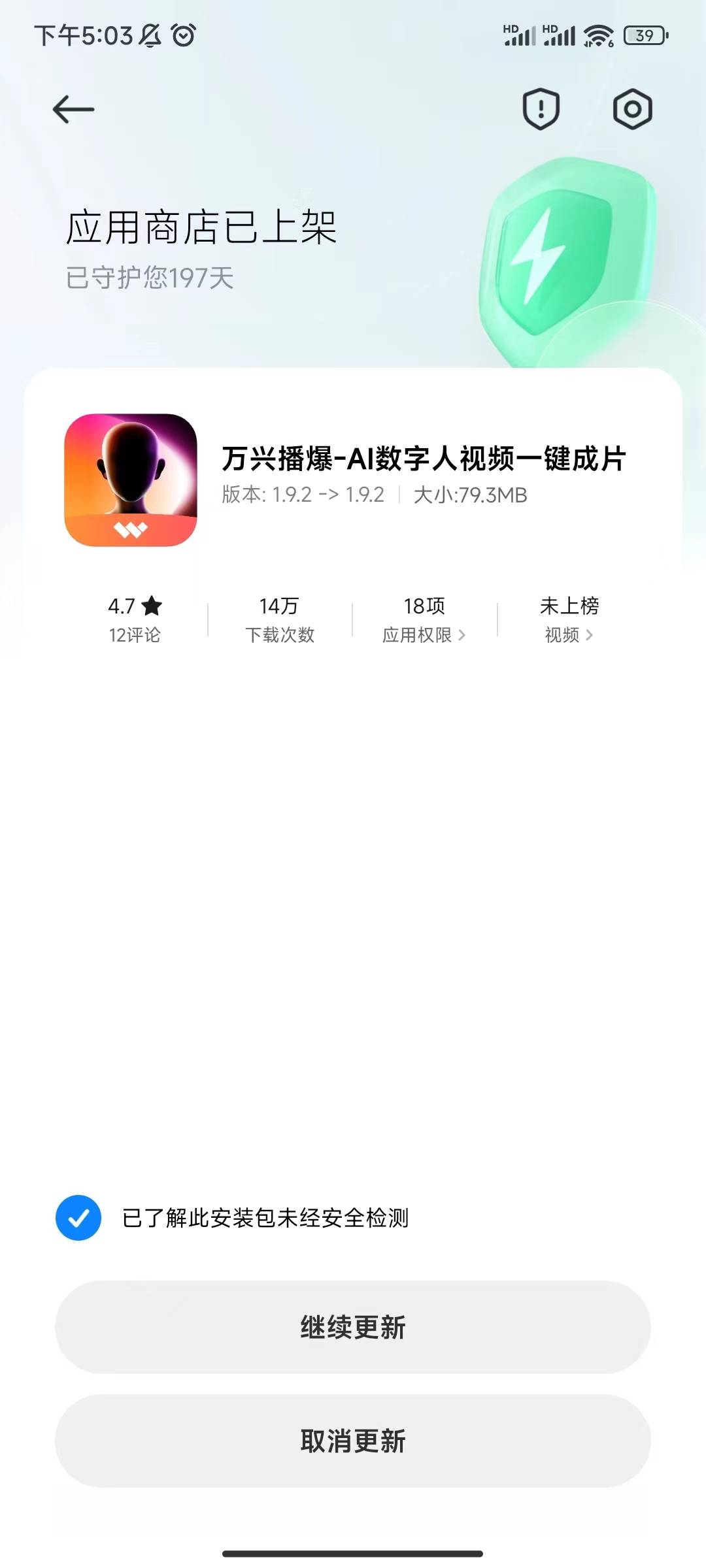This screenshot has height=1568, width=706.
Task: Open the 12评论 comments link
Action: pos(135,634)
